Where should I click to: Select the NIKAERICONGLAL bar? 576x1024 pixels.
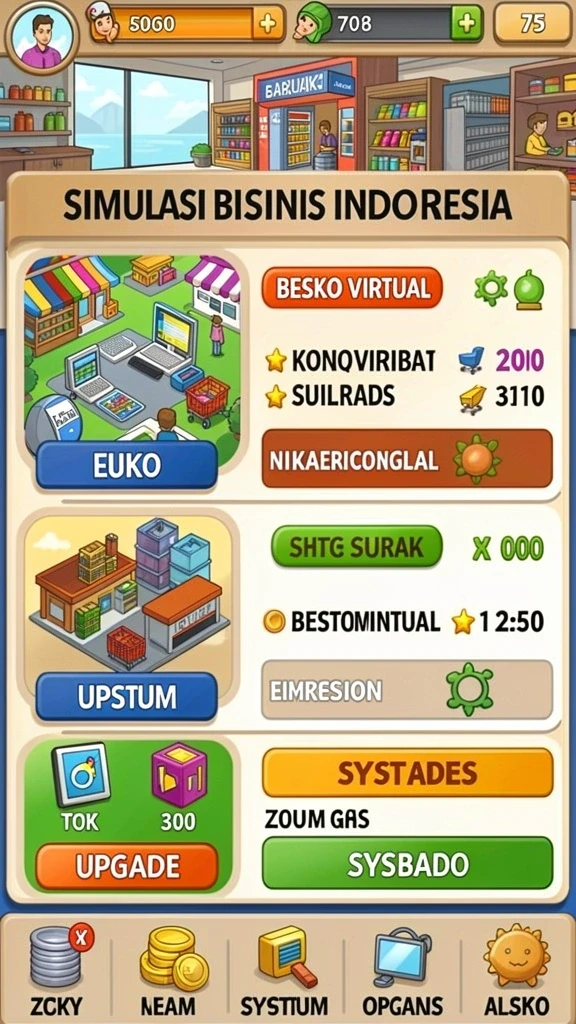(x=407, y=458)
